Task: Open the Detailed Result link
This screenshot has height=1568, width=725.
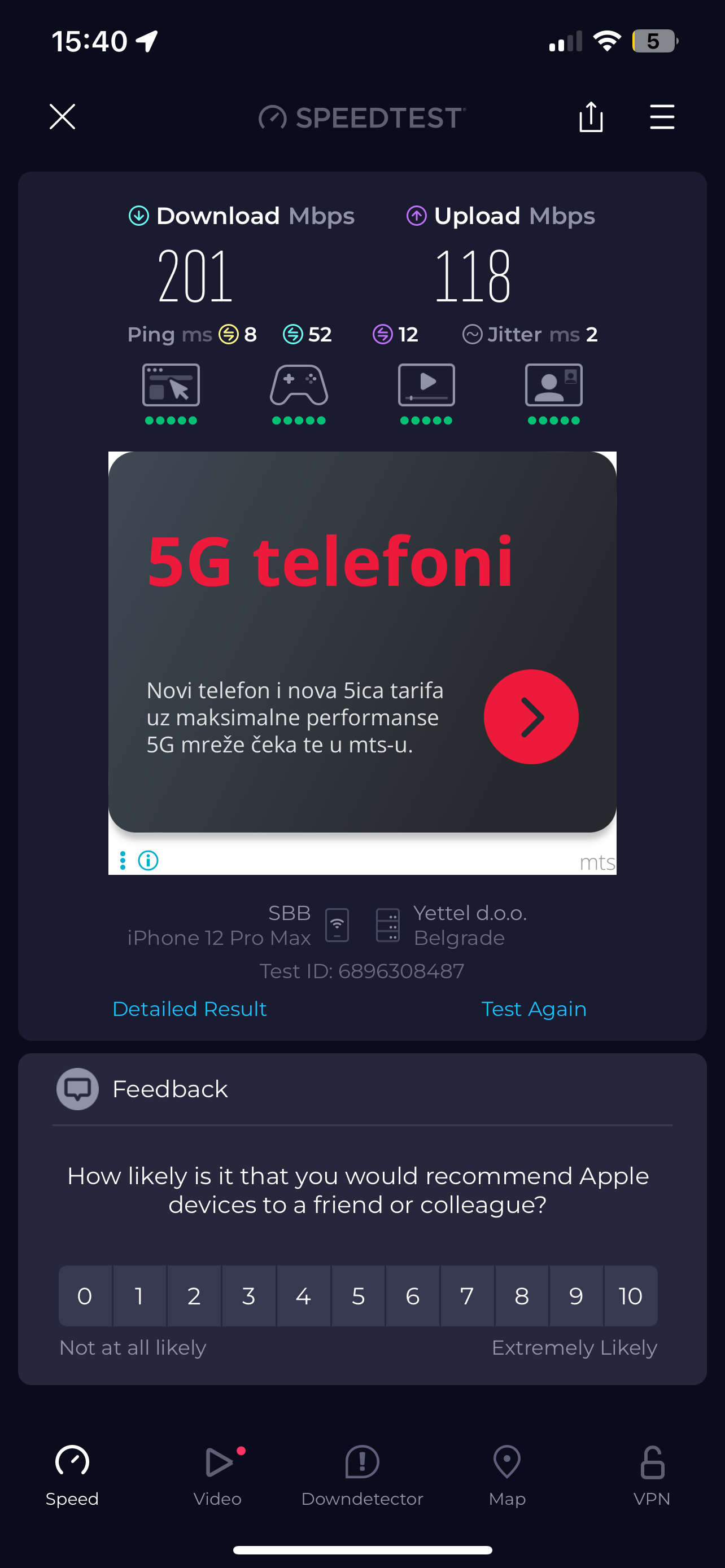Action: [189, 1009]
